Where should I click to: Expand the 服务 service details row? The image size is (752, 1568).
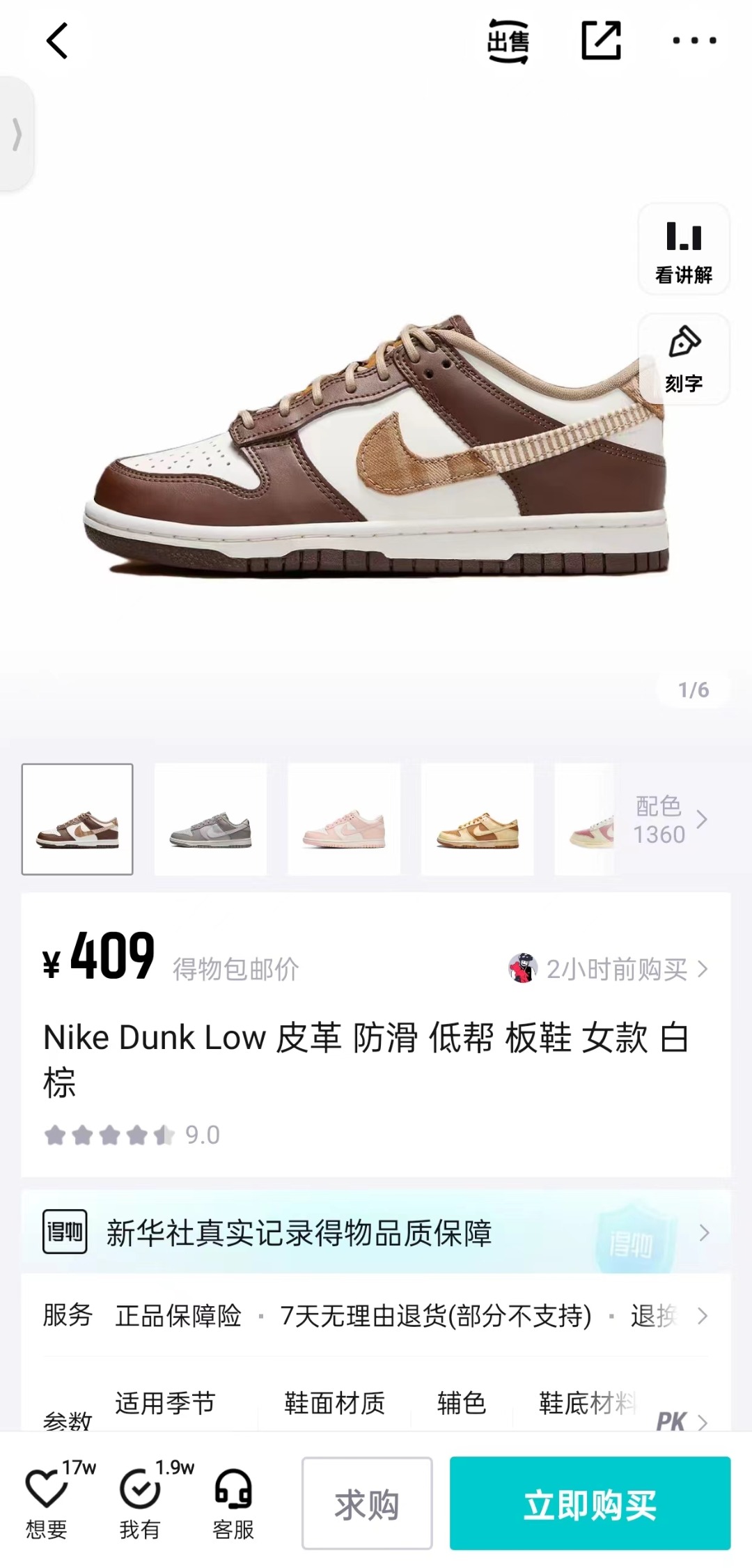[x=376, y=1316]
